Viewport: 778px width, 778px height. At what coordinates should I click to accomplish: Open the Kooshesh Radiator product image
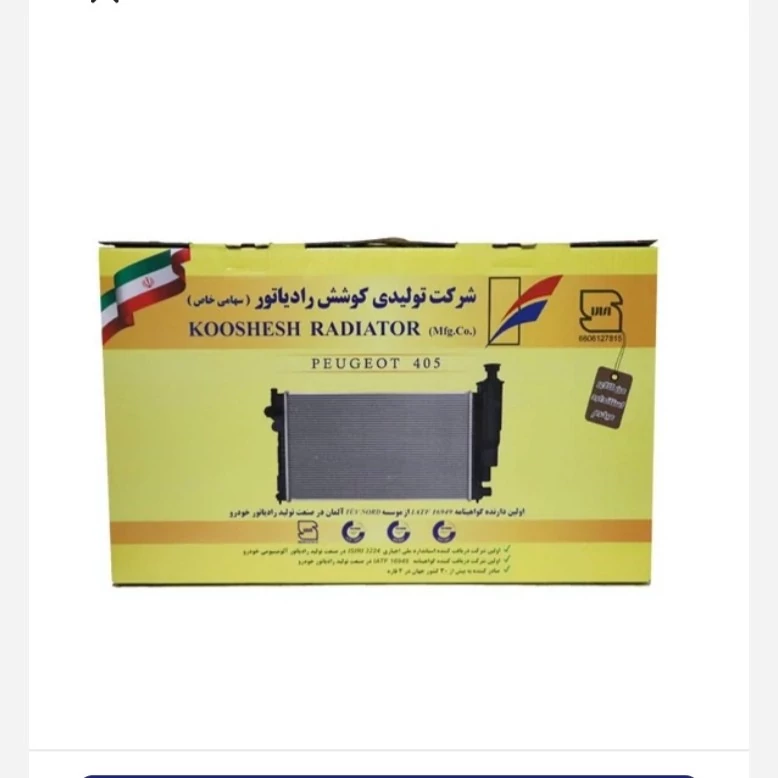coord(379,412)
